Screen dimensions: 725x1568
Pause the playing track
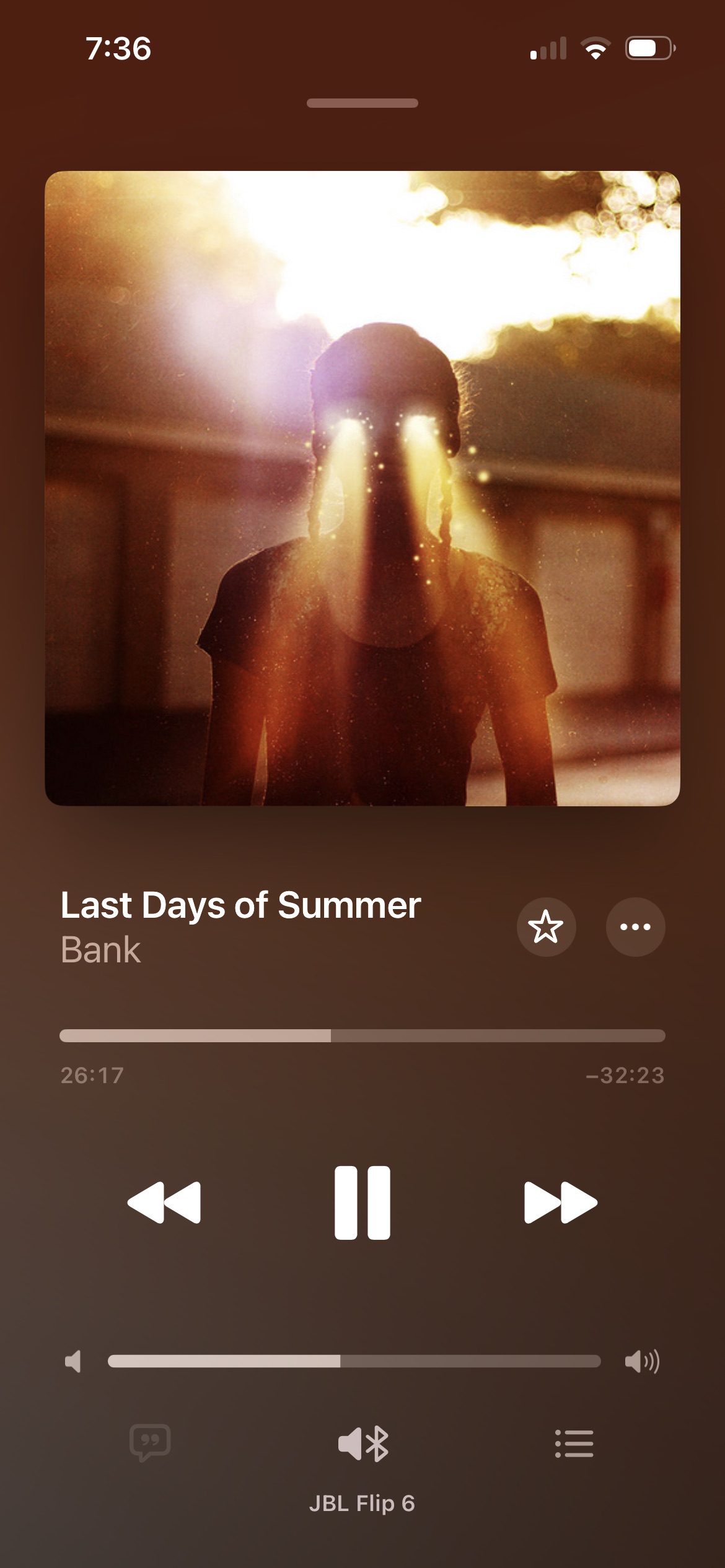pos(362,1203)
